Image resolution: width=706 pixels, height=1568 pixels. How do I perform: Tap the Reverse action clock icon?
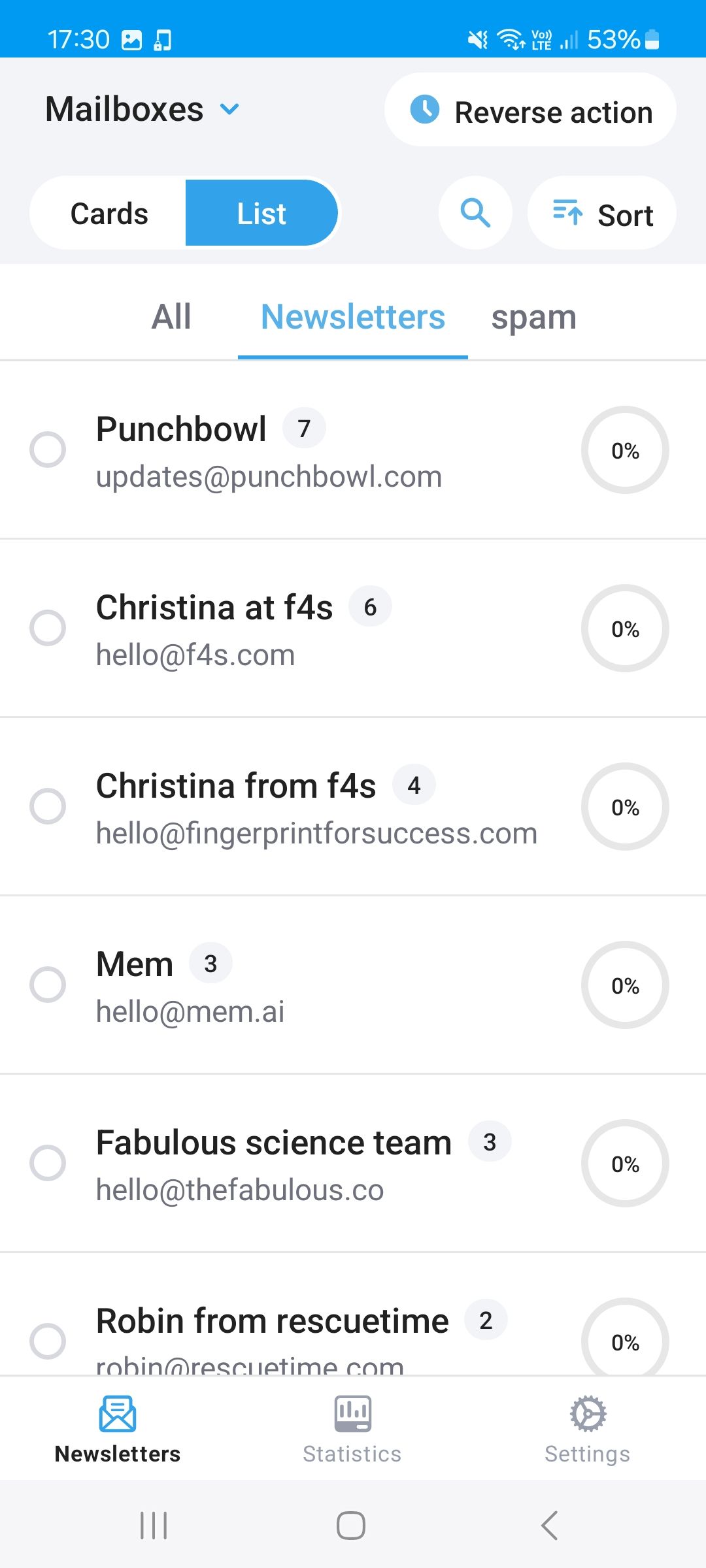pyautogui.click(x=426, y=110)
